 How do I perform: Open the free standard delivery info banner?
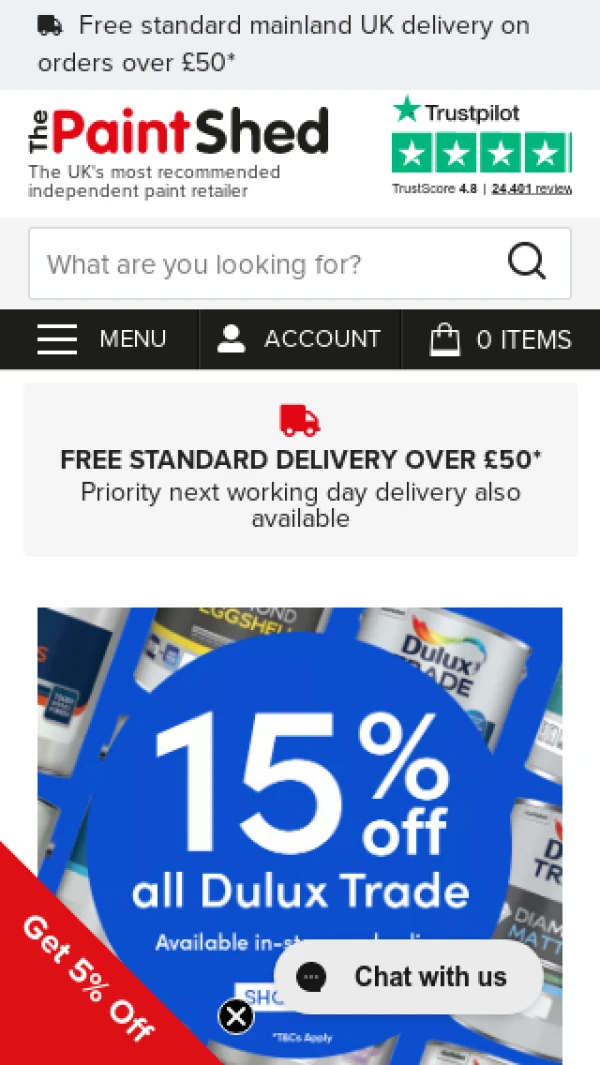point(300,470)
